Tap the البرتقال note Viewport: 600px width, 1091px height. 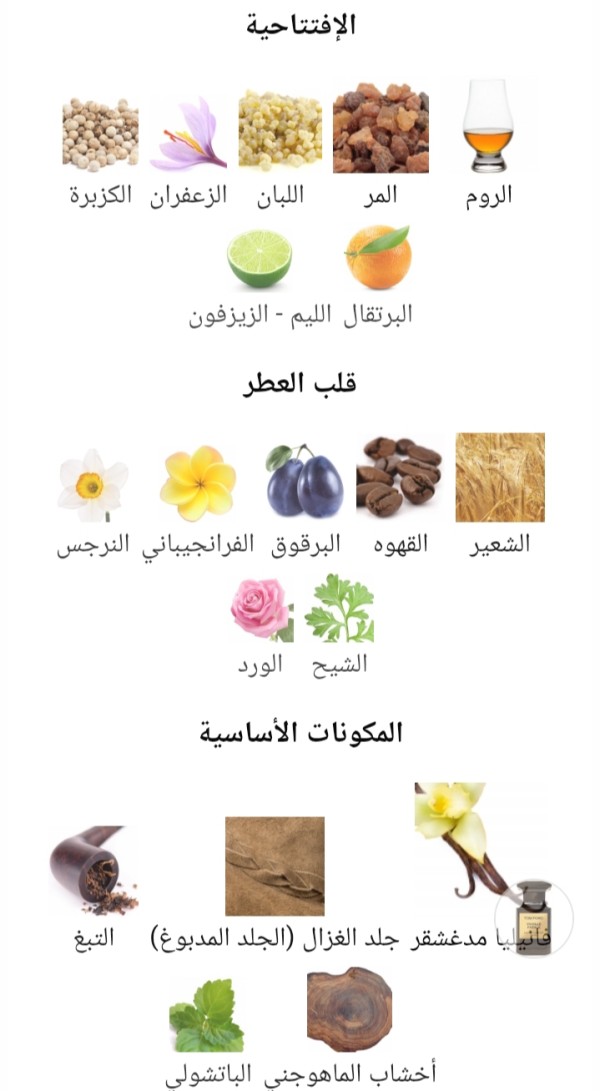[x=379, y=257]
